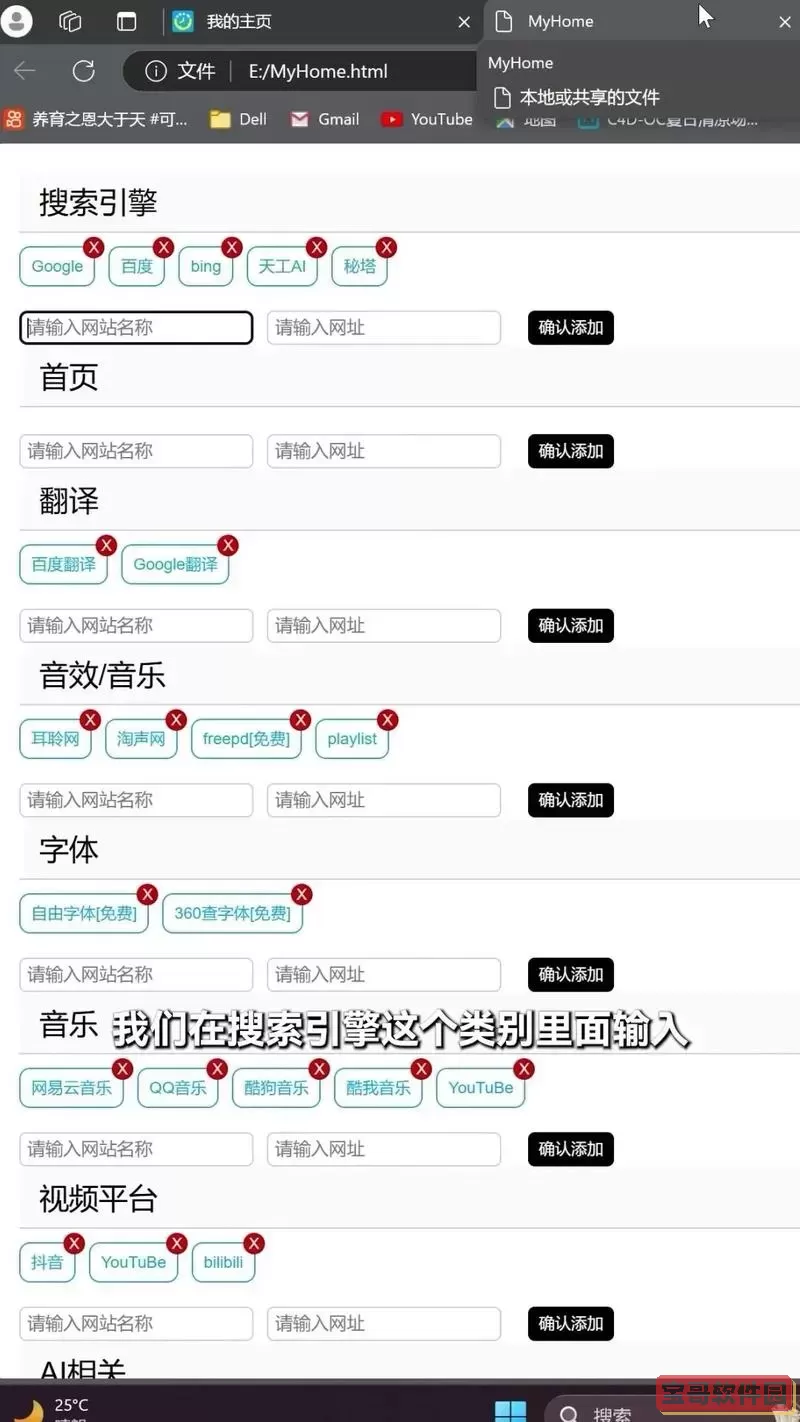Open the Google search engine chip
Image resolution: width=800 pixels, height=1422 pixels.
point(57,266)
